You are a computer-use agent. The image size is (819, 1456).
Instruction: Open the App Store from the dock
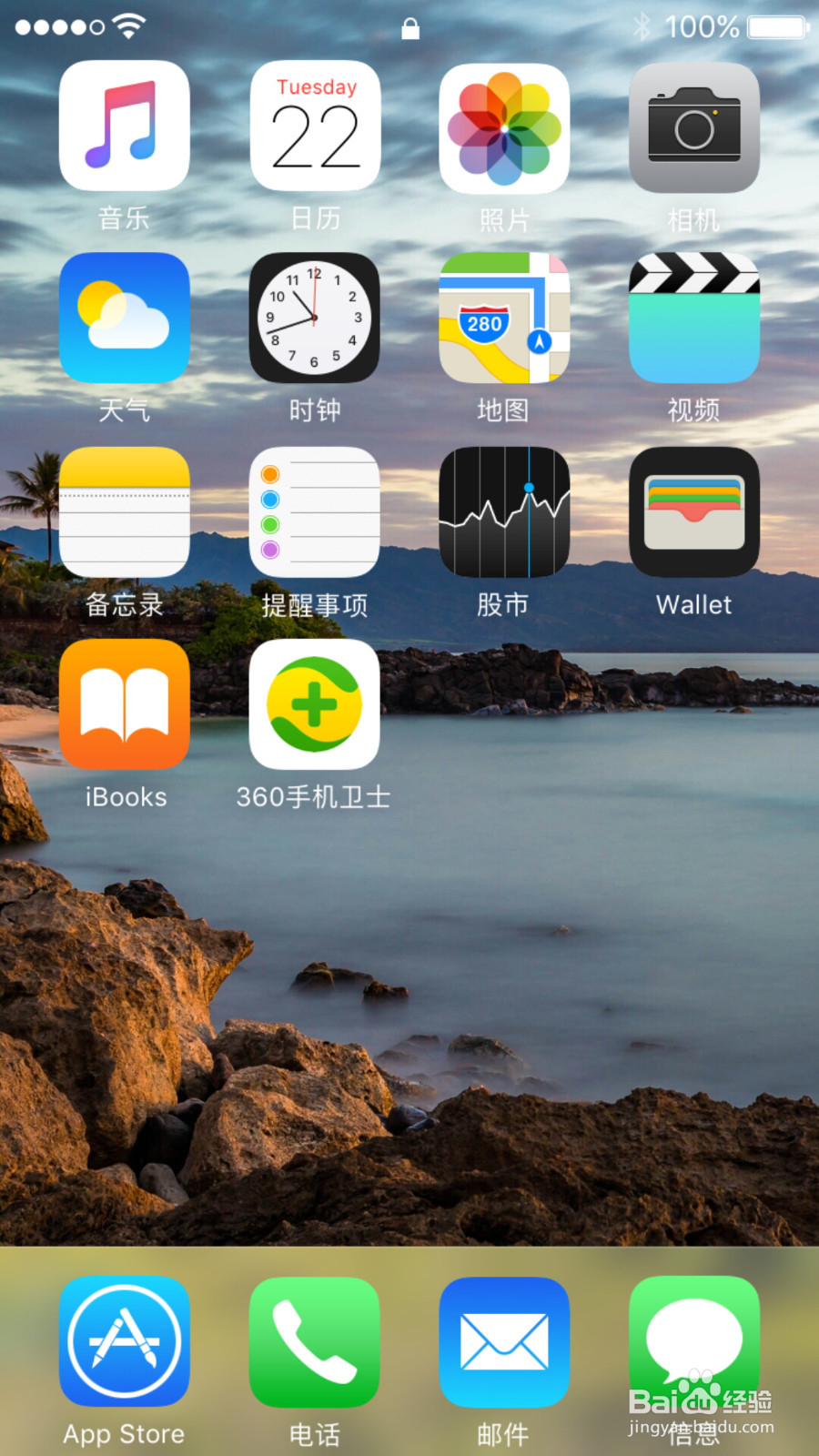125,1342
